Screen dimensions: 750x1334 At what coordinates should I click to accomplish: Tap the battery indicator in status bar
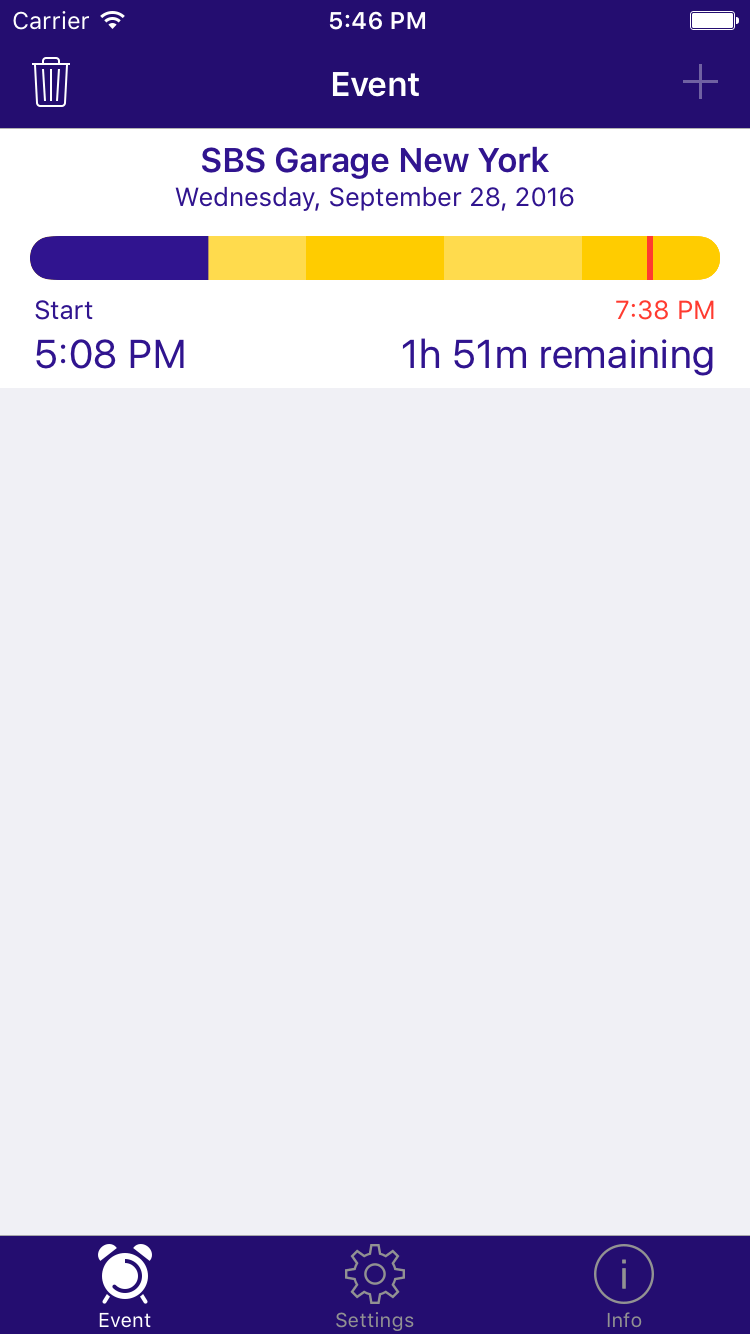click(x=712, y=19)
